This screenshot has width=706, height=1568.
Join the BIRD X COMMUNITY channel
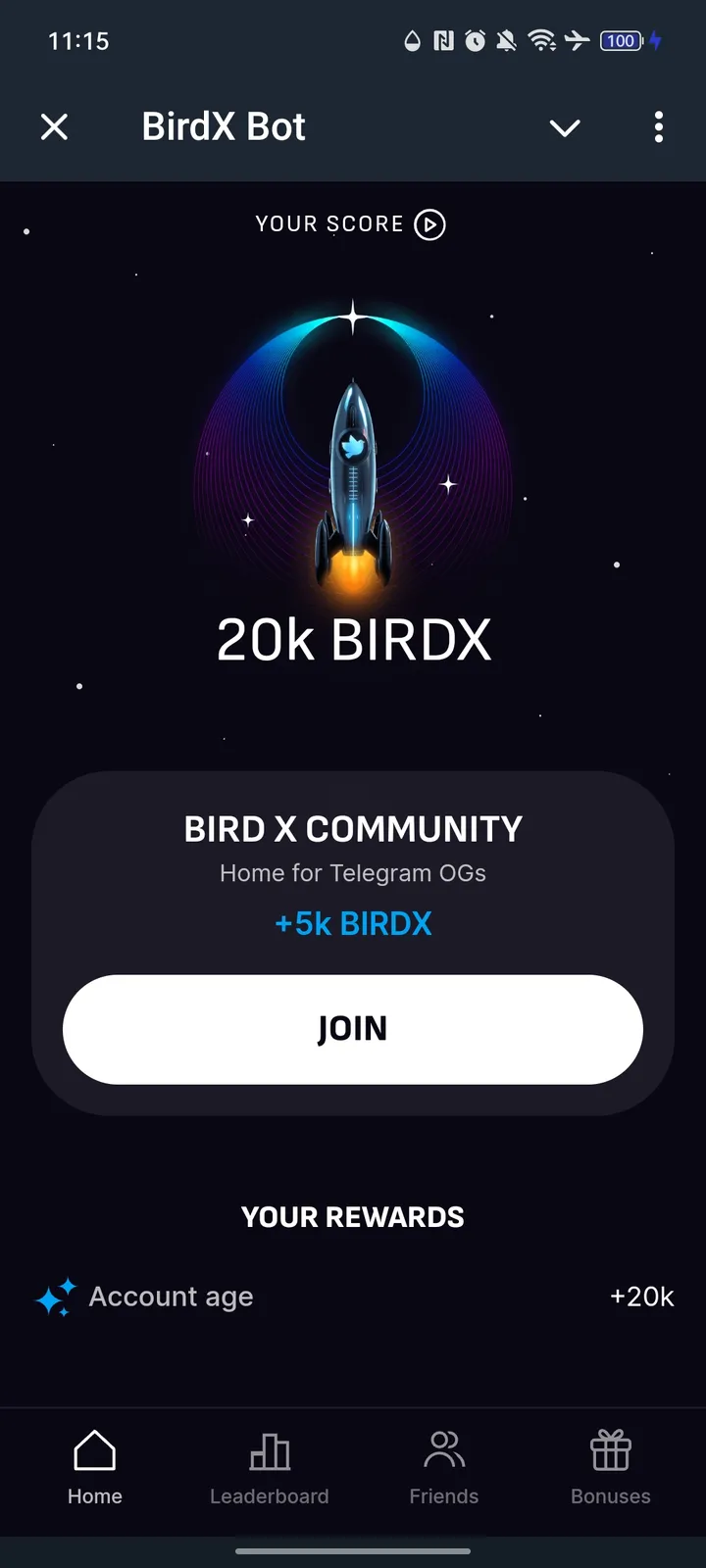click(x=353, y=1029)
